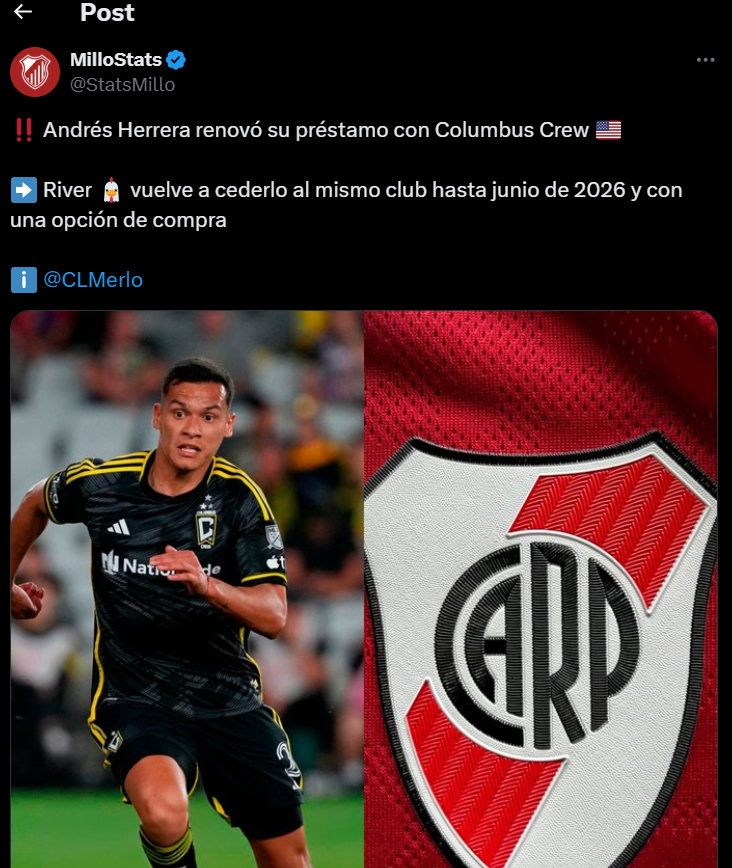Open the @CLMerlo mention link
The width and height of the screenshot is (732, 868).
[93, 280]
